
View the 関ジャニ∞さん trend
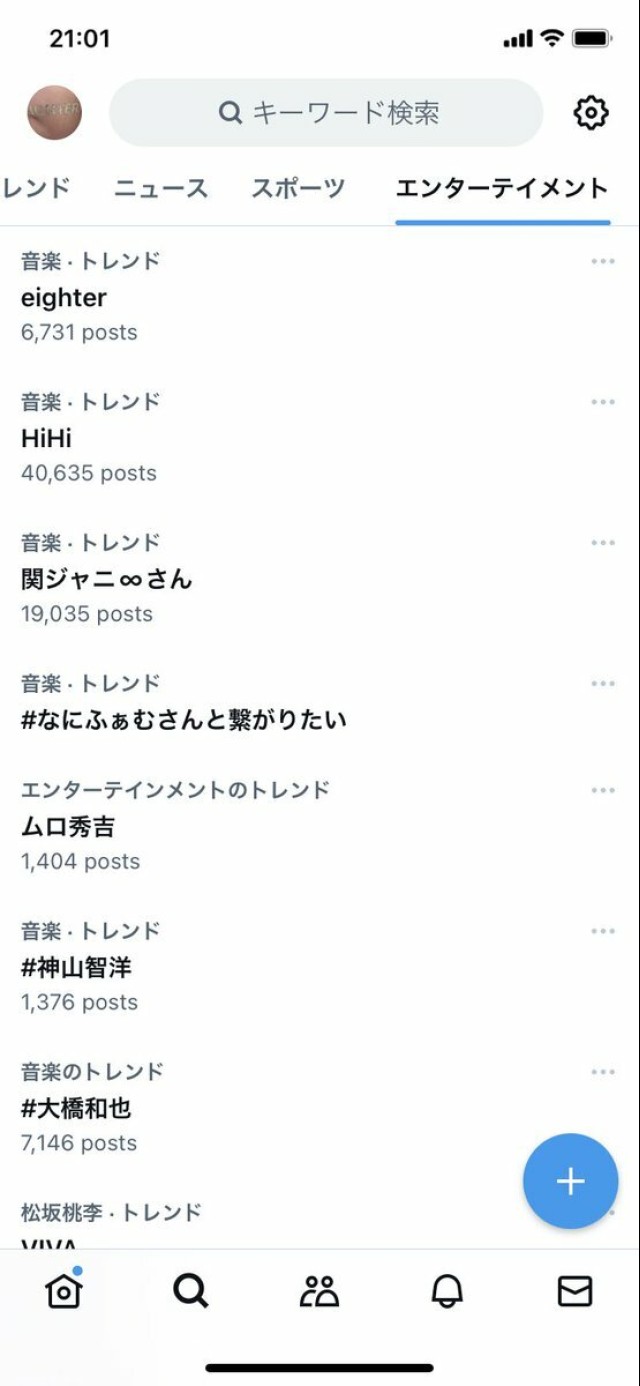(106, 580)
